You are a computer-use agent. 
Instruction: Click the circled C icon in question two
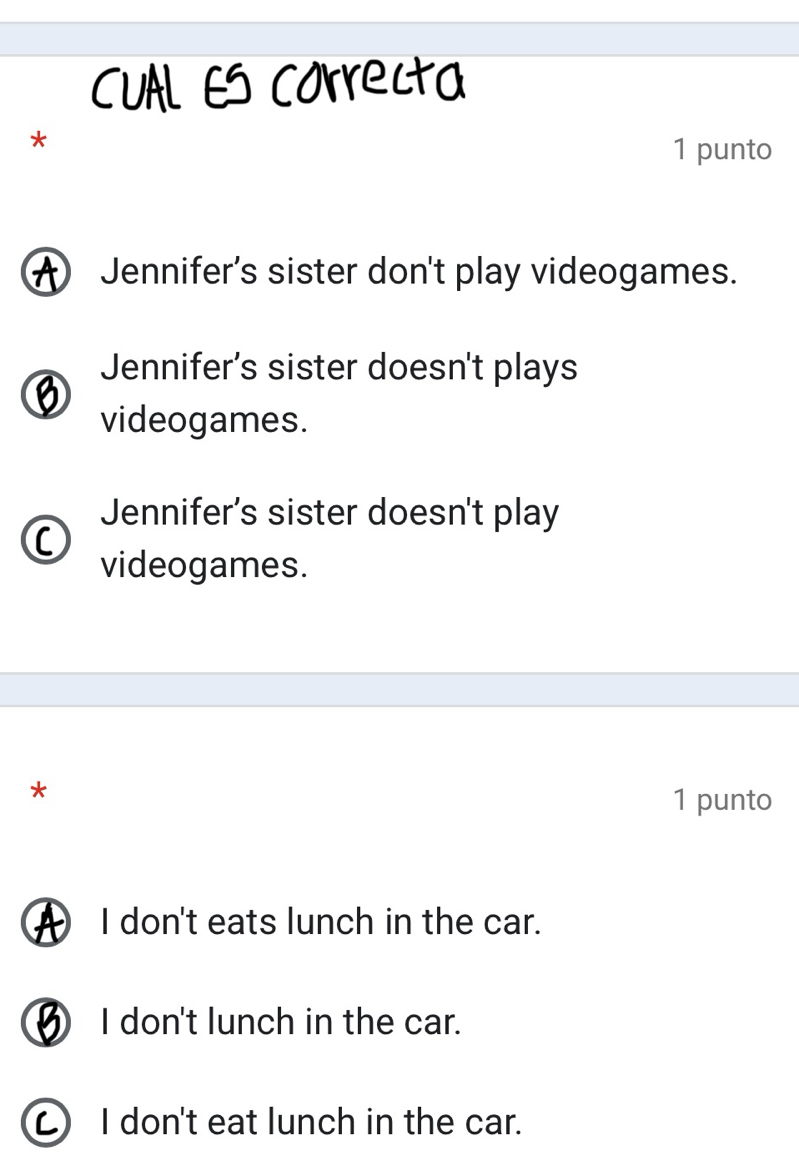[47, 1121]
